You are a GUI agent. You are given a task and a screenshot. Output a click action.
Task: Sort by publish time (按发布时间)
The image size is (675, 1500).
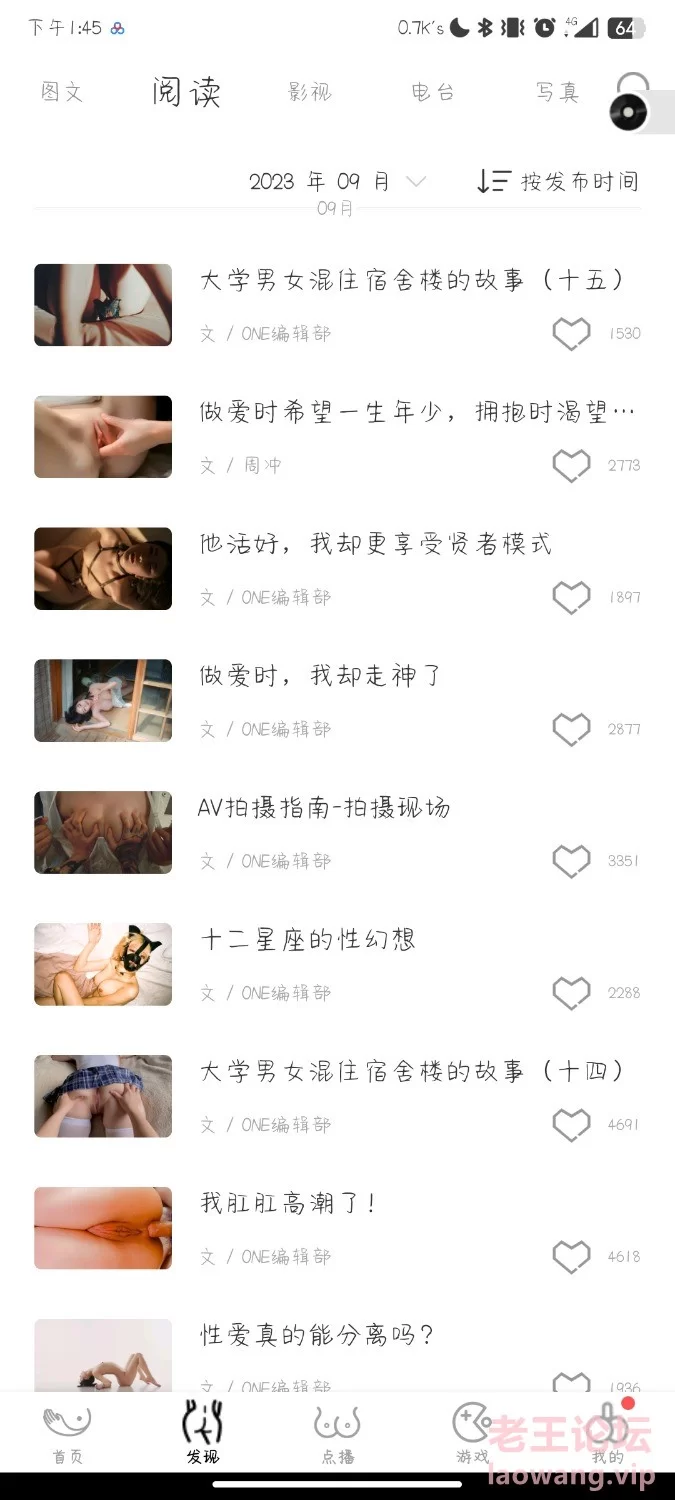tap(557, 181)
